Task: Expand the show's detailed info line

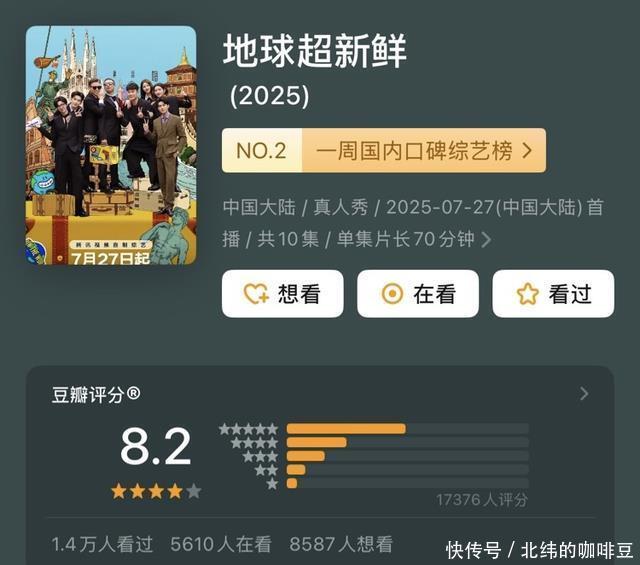Action: (486, 240)
